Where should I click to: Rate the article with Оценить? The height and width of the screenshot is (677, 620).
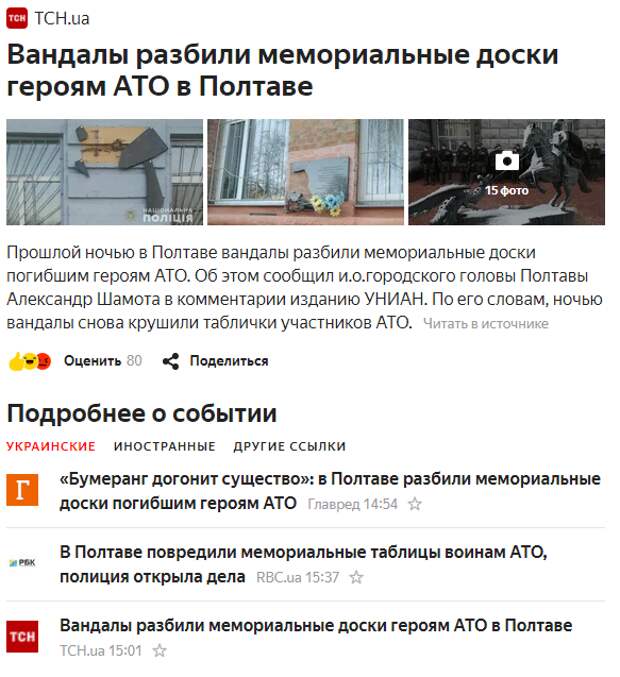[92, 361]
